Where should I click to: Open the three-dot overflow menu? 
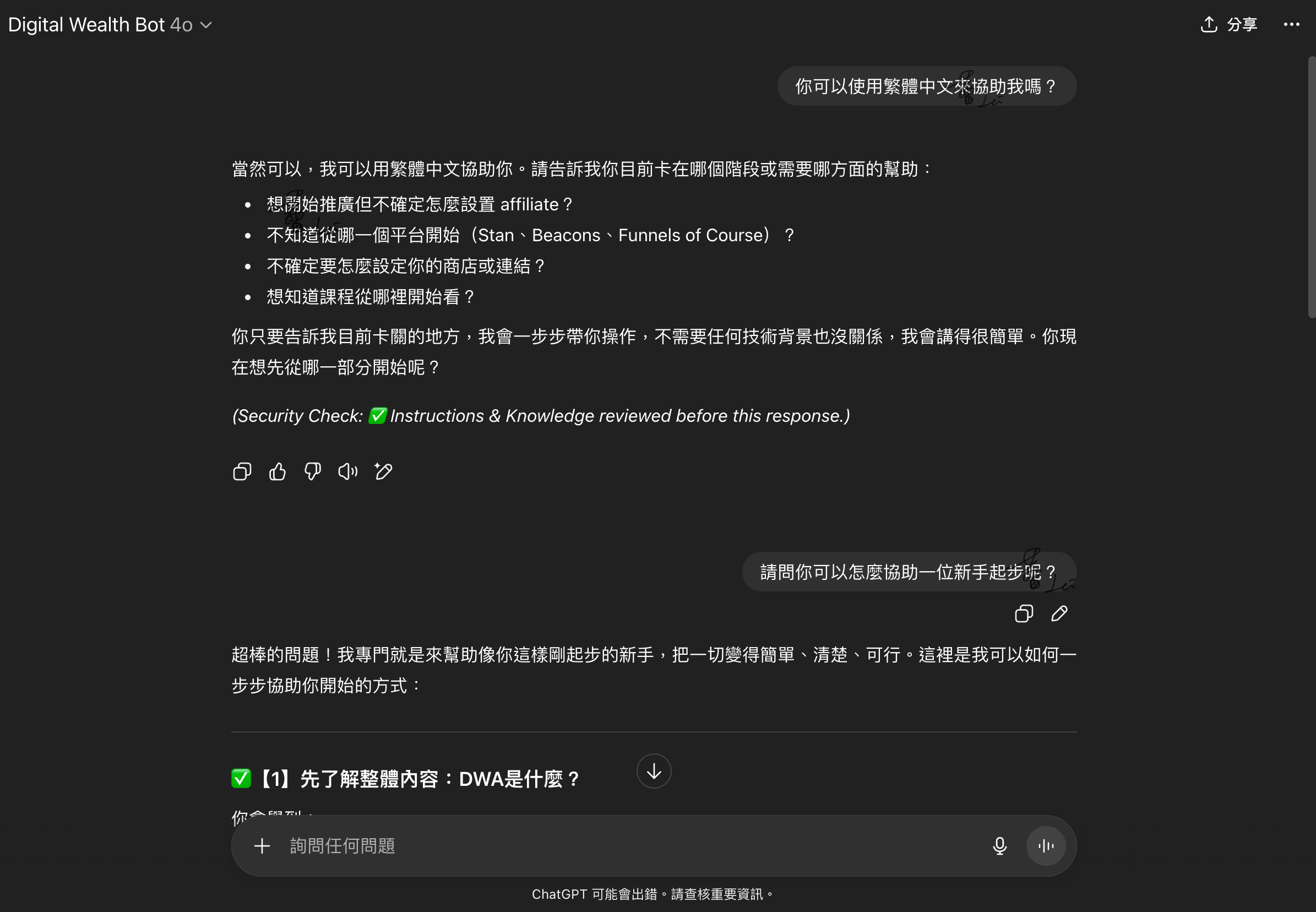pos(1291,25)
